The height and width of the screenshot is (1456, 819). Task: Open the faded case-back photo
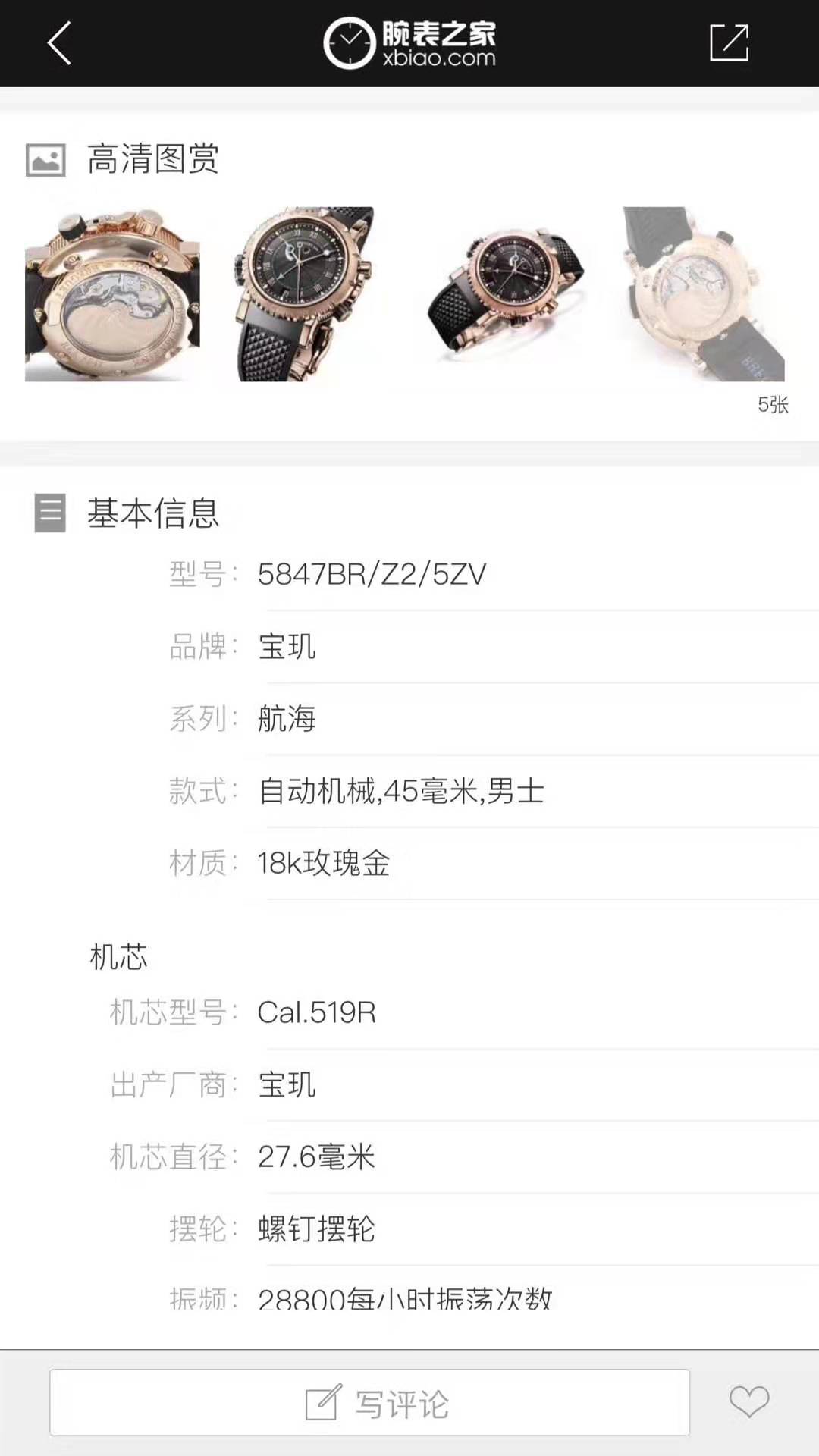coord(703,294)
